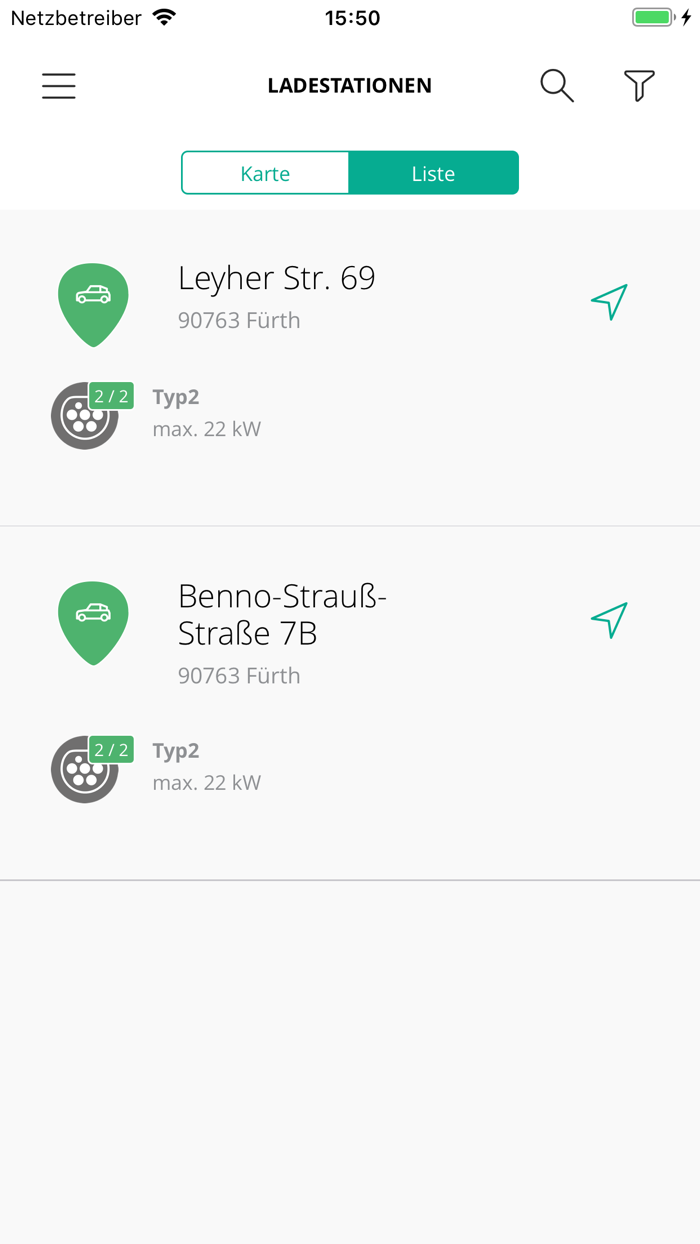The image size is (700, 1244).
Task: Navigate to Leyher Str. 69
Action: click(x=609, y=302)
